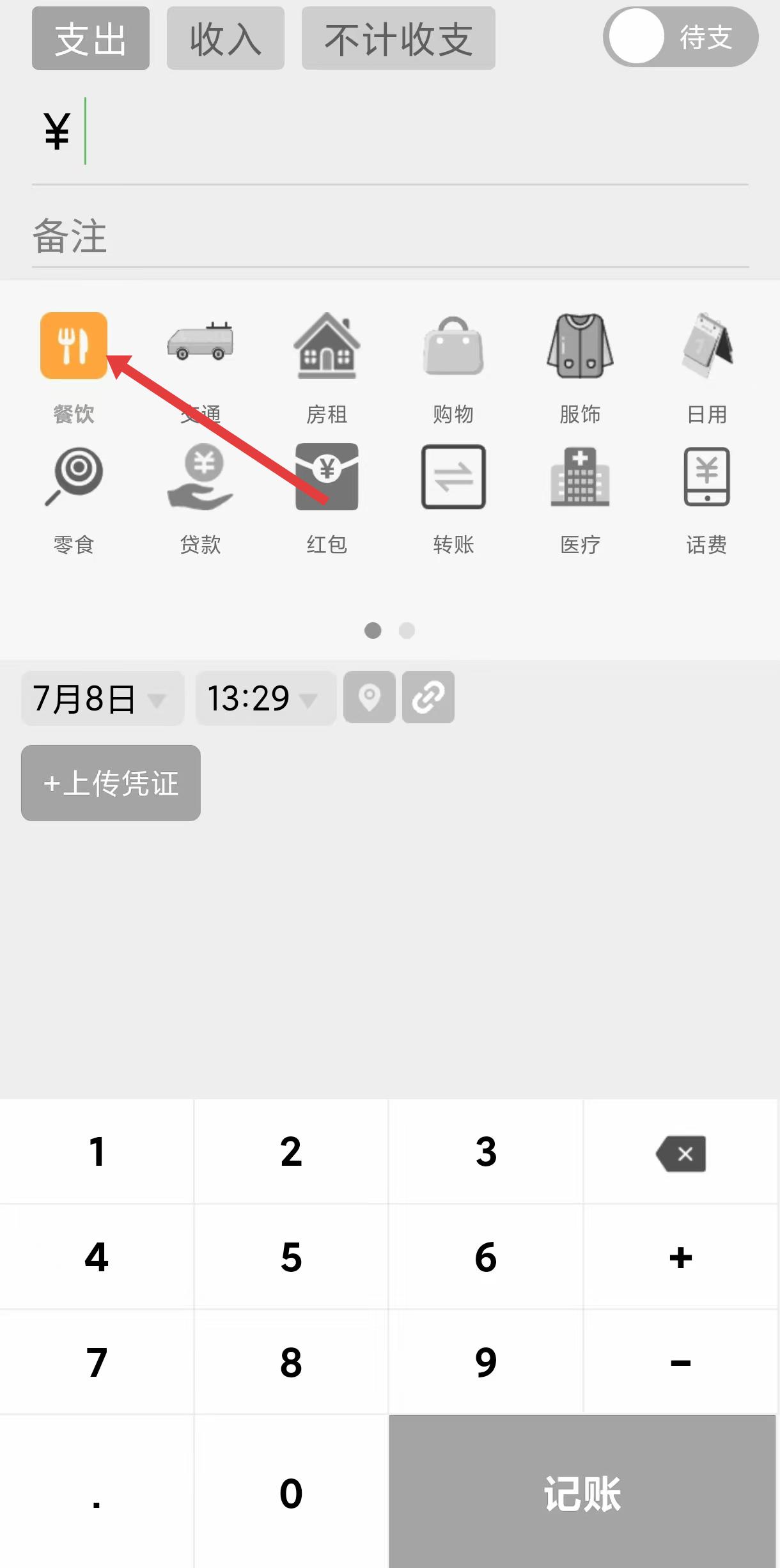
Task: Switch to the 收入 tab
Action: [225, 38]
